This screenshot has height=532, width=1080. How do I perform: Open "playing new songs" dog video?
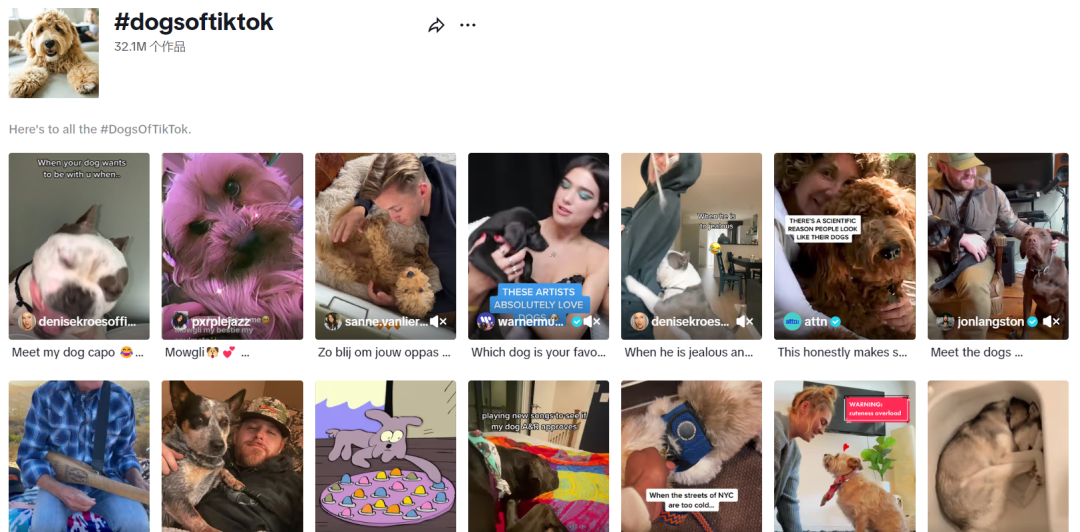[538, 456]
